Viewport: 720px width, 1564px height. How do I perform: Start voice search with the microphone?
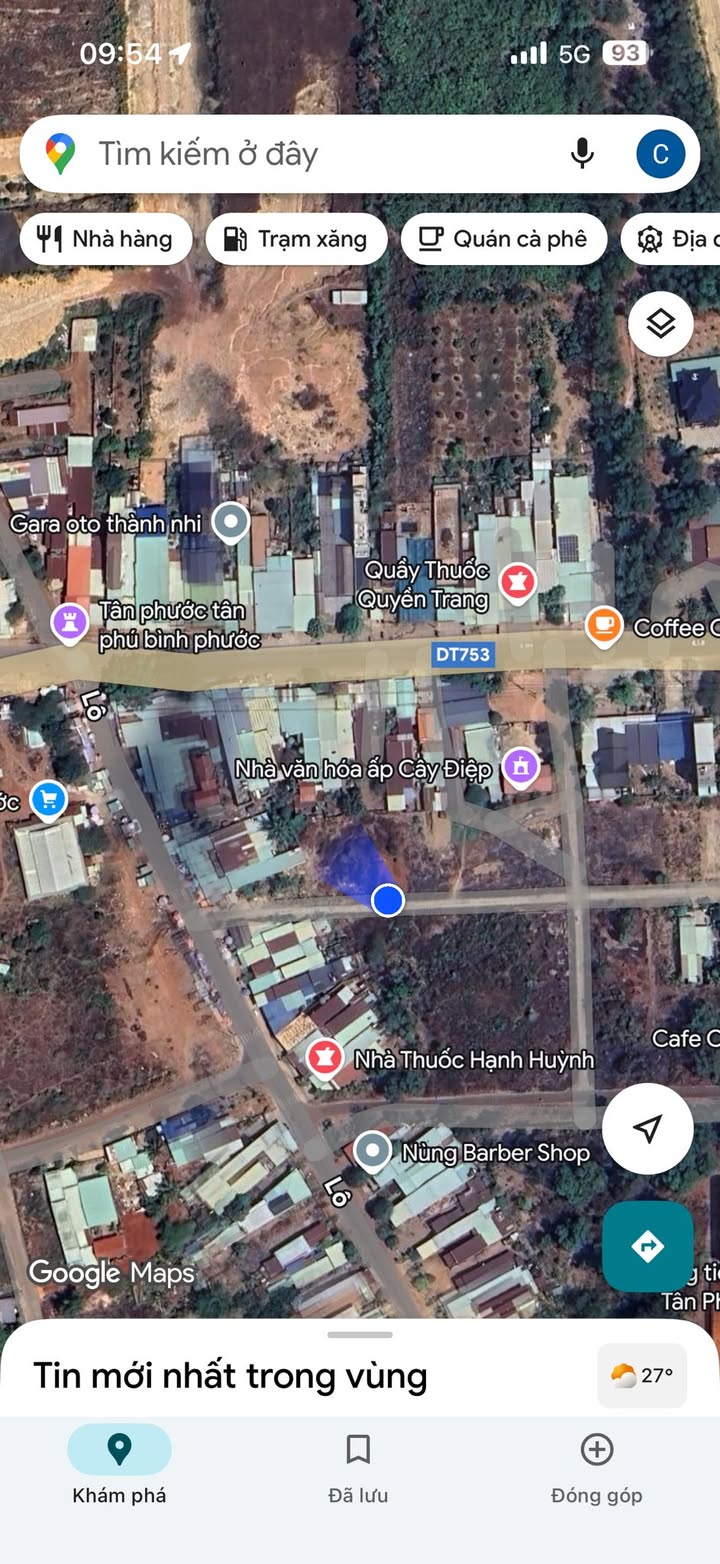tap(582, 154)
